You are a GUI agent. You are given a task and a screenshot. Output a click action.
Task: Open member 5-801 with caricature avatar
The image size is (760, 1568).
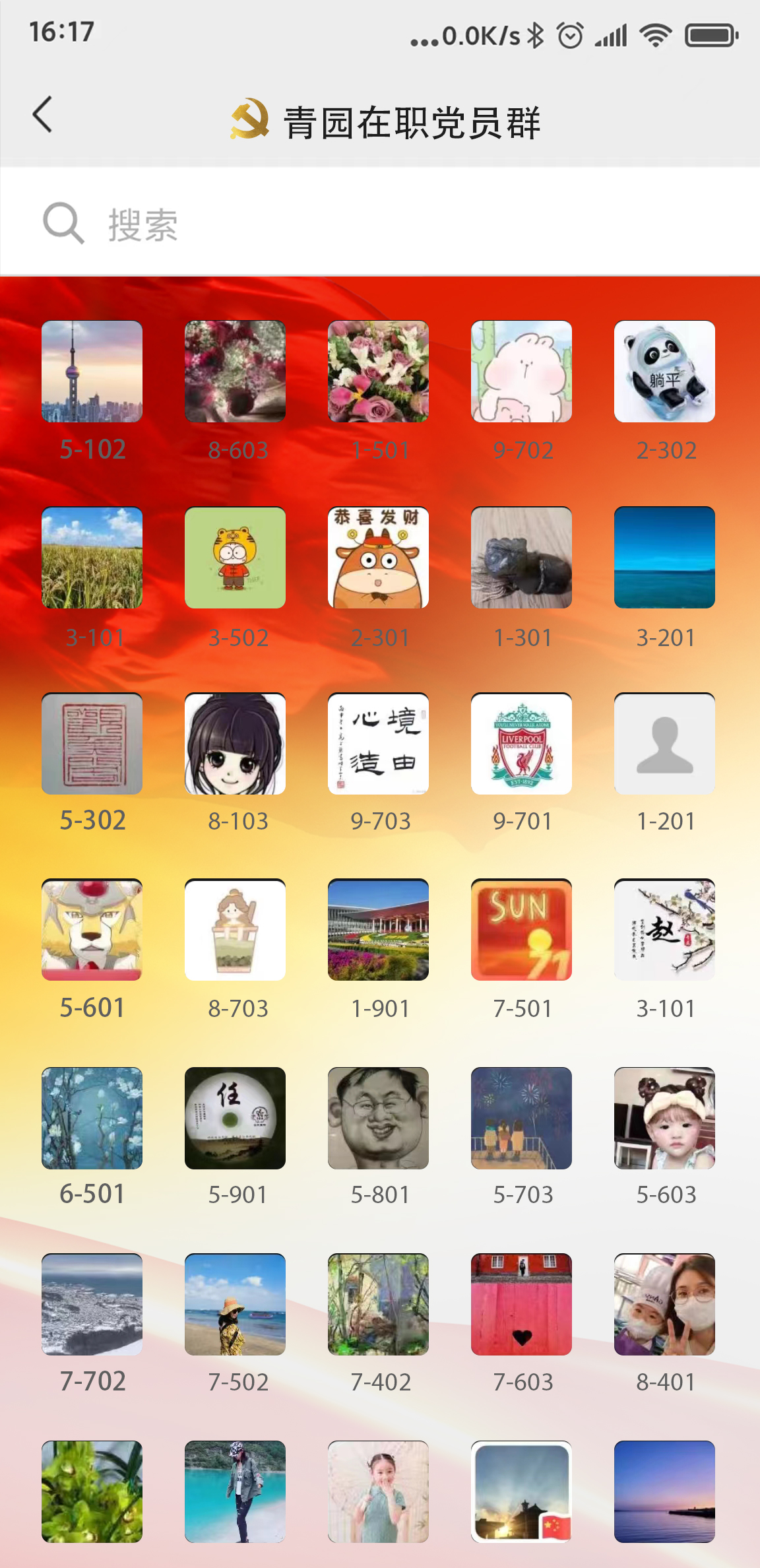(x=378, y=1118)
